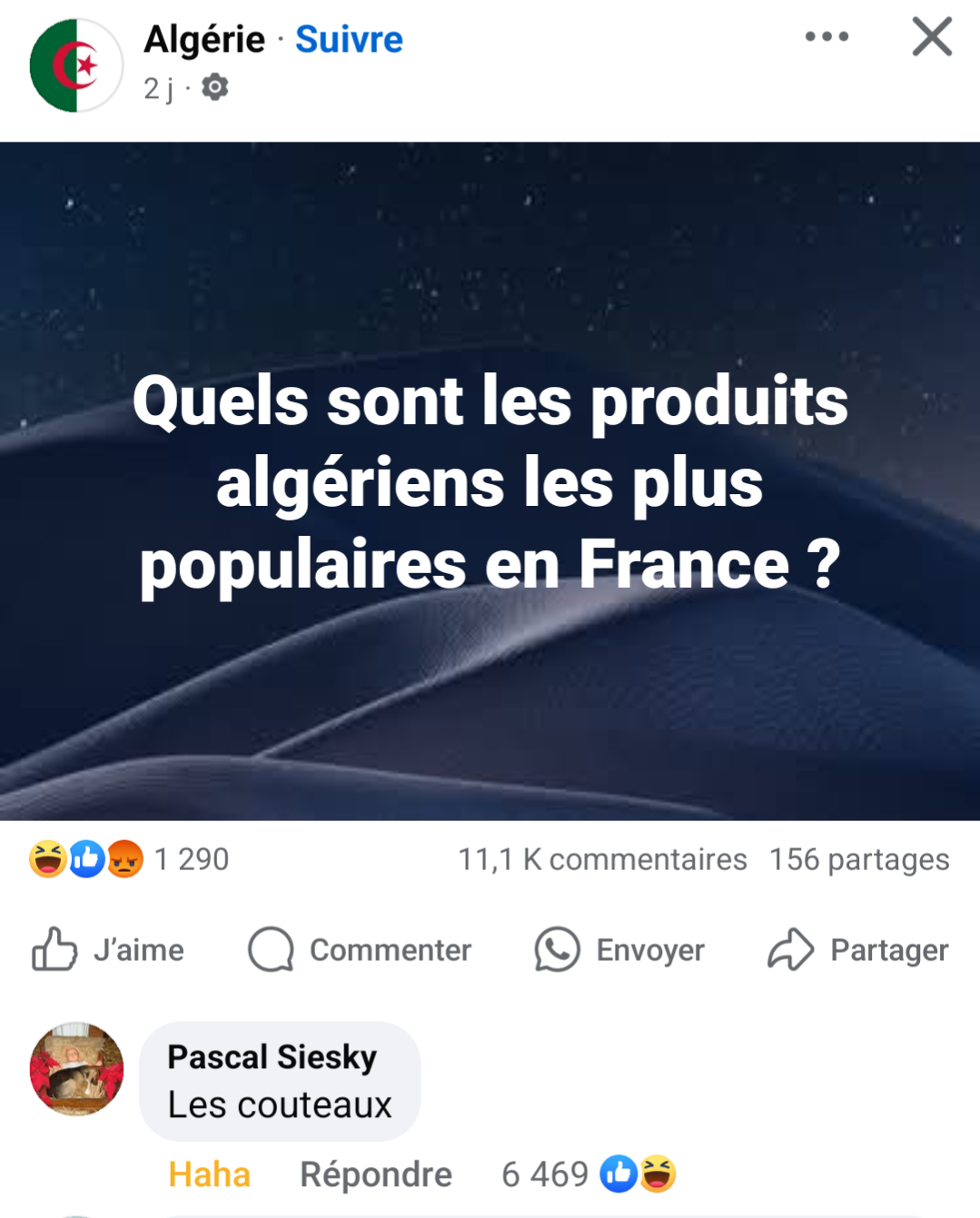Open the full post image

coord(490,481)
